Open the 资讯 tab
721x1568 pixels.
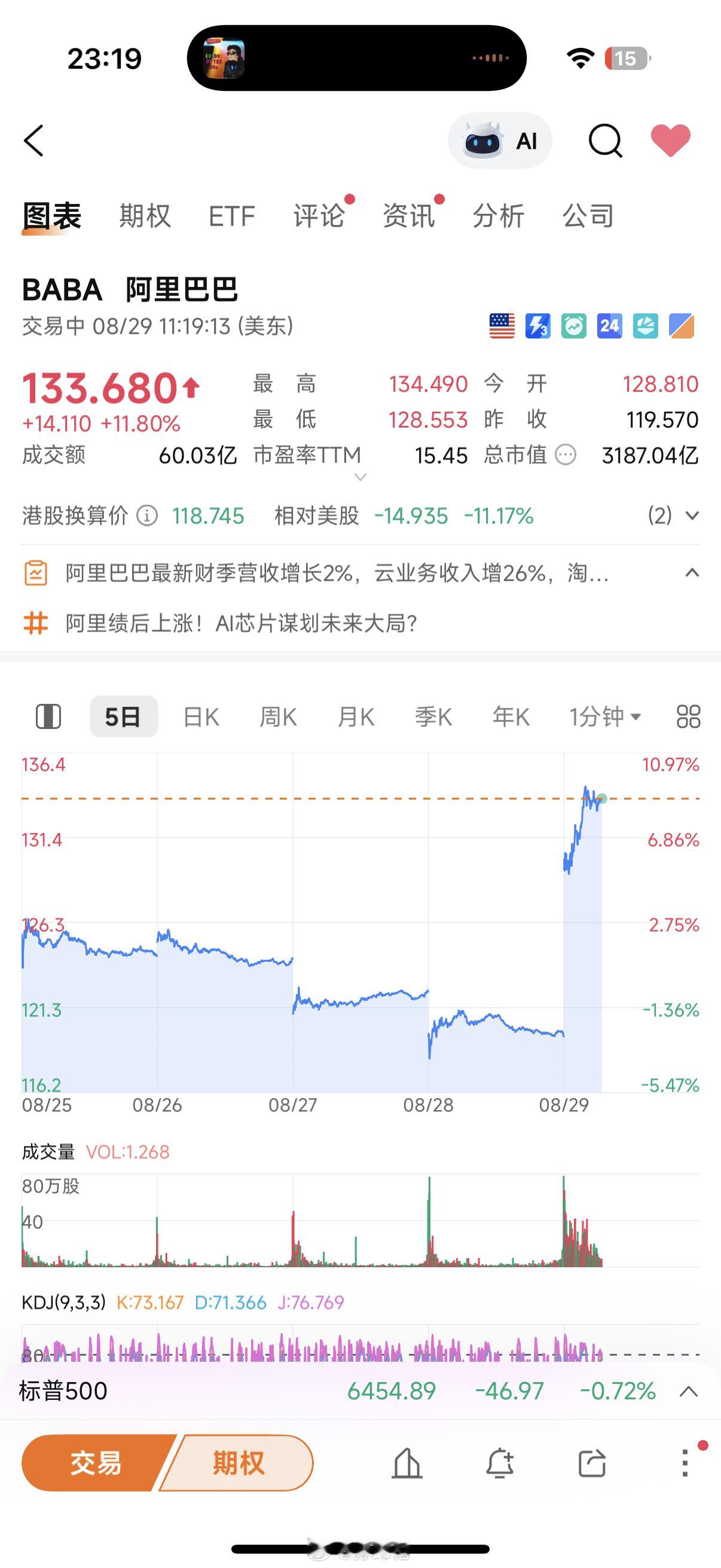coord(408,216)
